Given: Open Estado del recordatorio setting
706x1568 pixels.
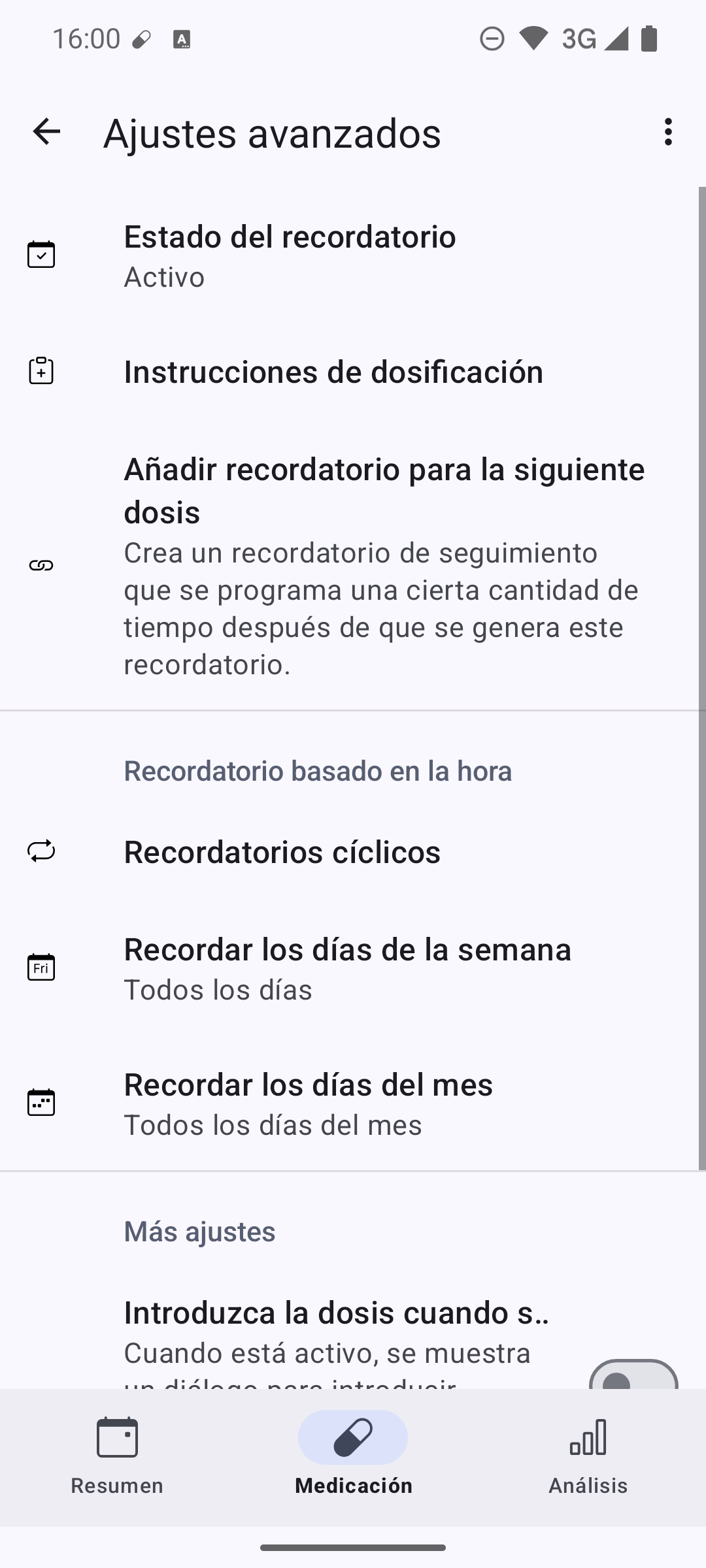Looking at the screenshot, I should 353,255.
